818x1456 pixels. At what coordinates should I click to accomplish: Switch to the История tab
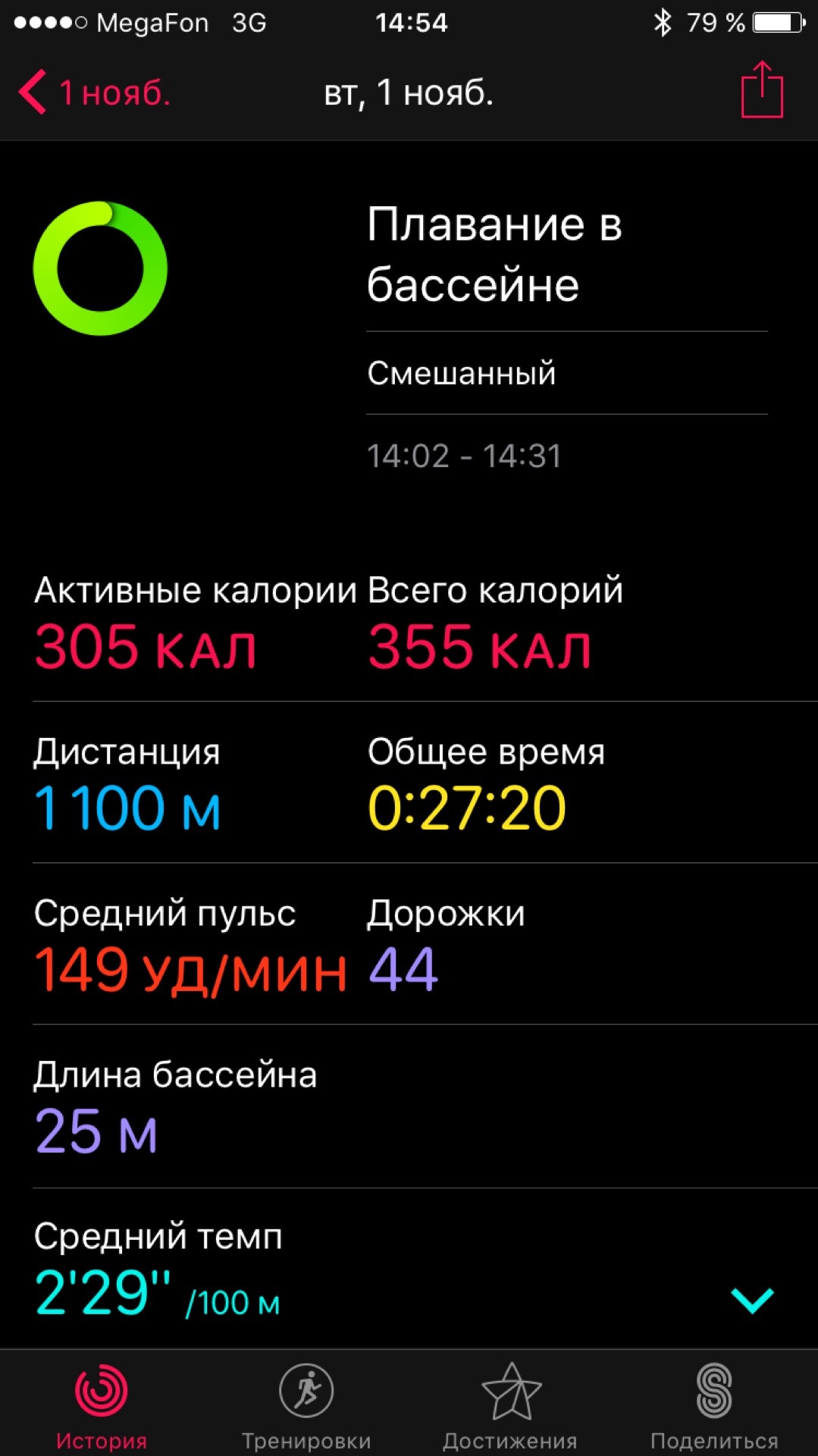pyautogui.click(x=101, y=1404)
